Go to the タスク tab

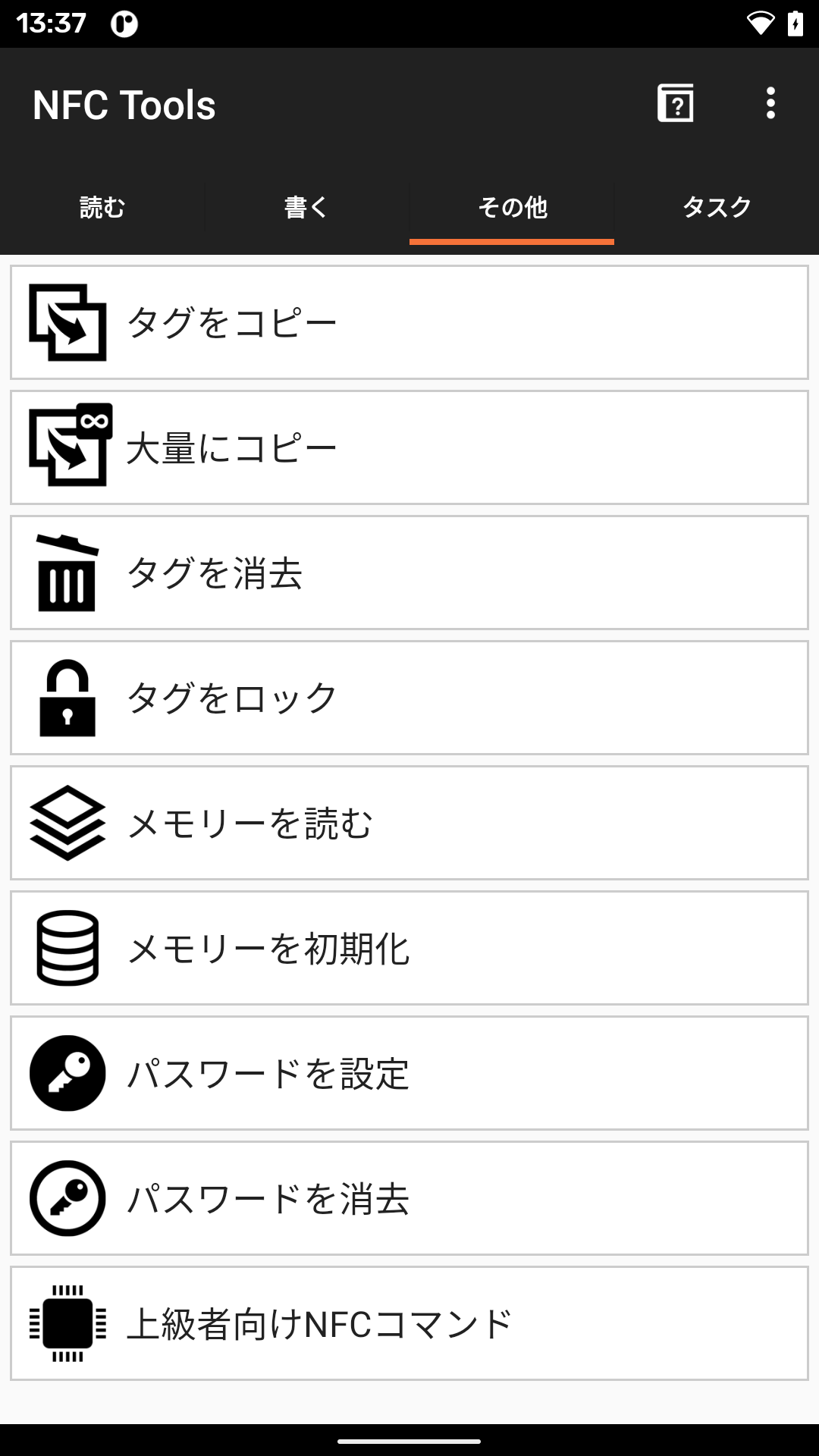pyautogui.click(x=717, y=207)
